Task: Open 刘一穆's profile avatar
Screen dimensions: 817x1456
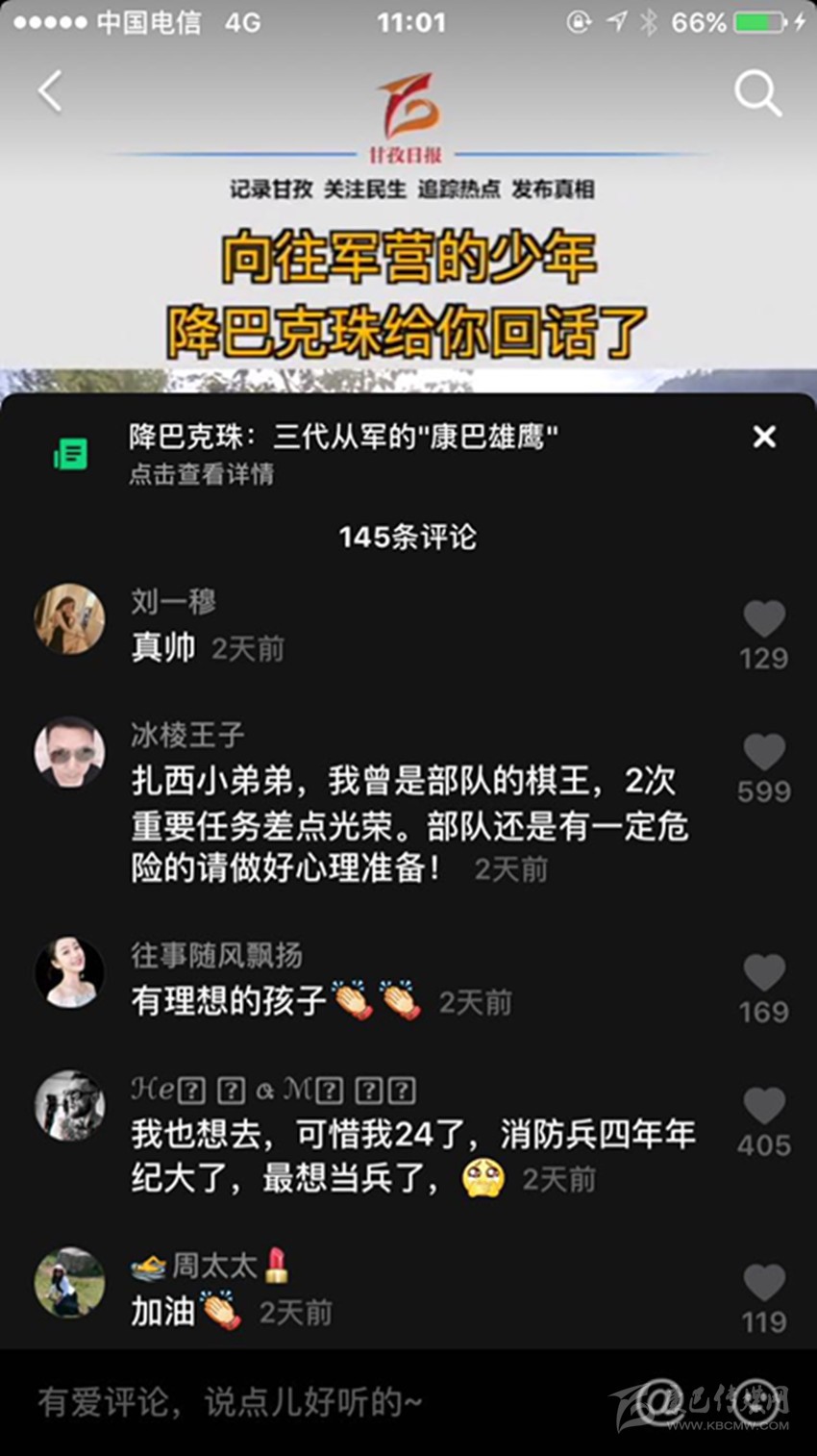Action: pyautogui.click(x=69, y=618)
